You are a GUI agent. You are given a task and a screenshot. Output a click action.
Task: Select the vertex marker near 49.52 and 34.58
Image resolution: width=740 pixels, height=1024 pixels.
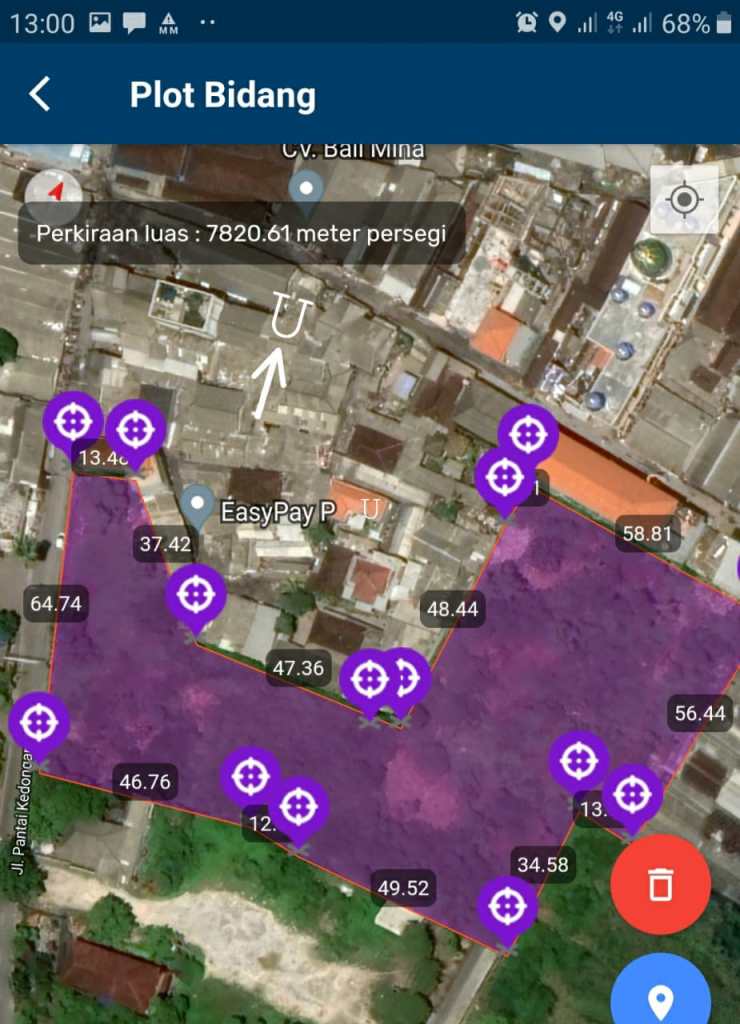coord(507,905)
